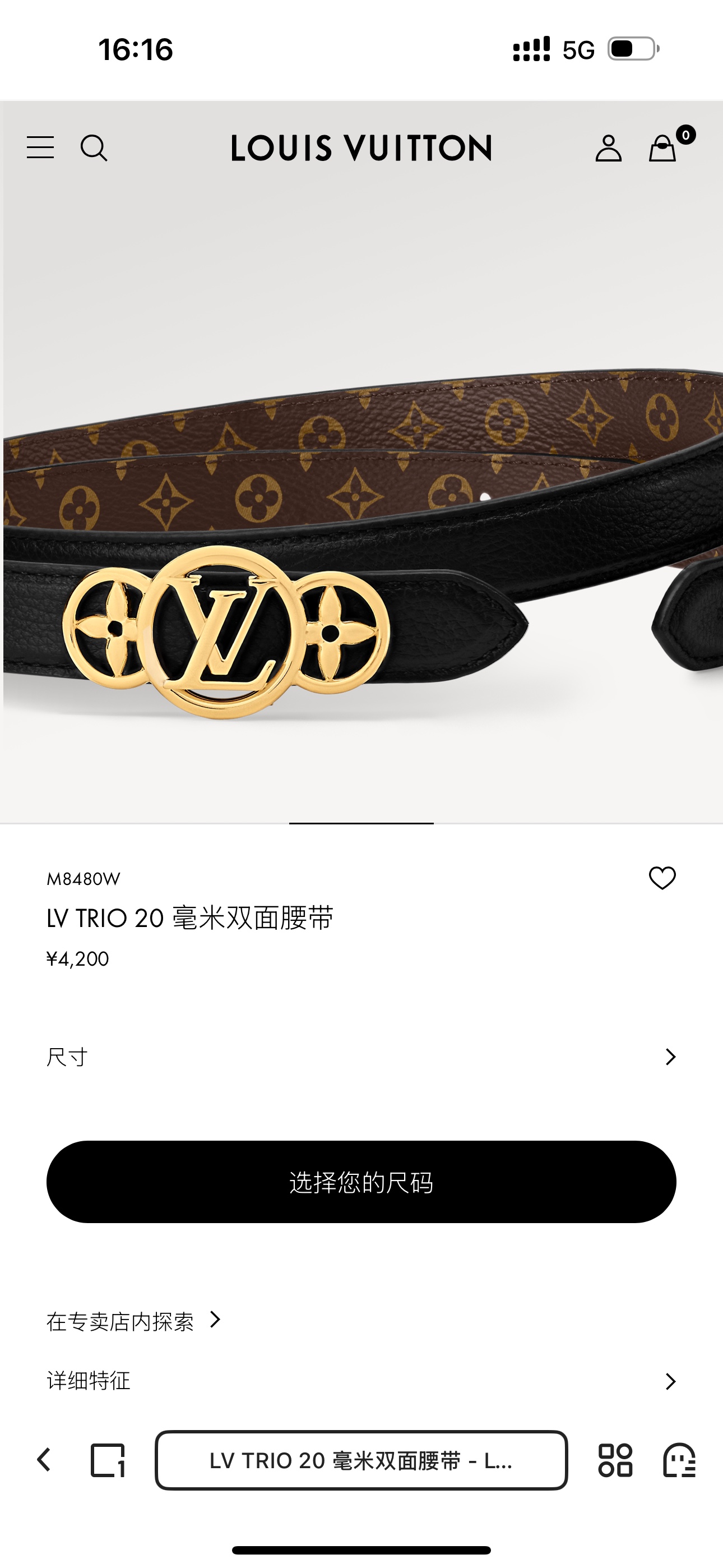Open the browser tabs window icon
Screen dimensions: 723x1568
tap(108, 1460)
